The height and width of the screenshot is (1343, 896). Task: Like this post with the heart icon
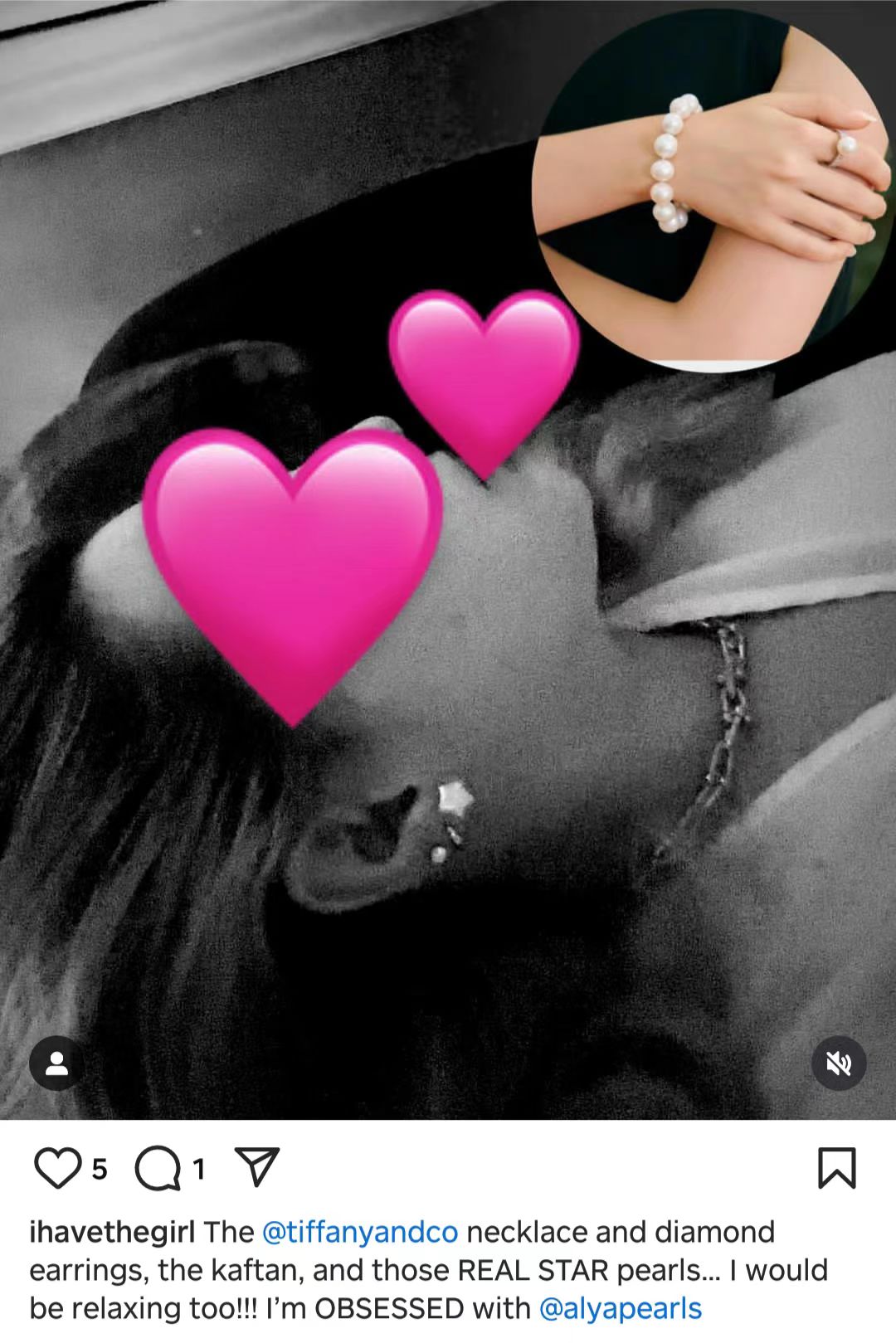[x=56, y=1168]
